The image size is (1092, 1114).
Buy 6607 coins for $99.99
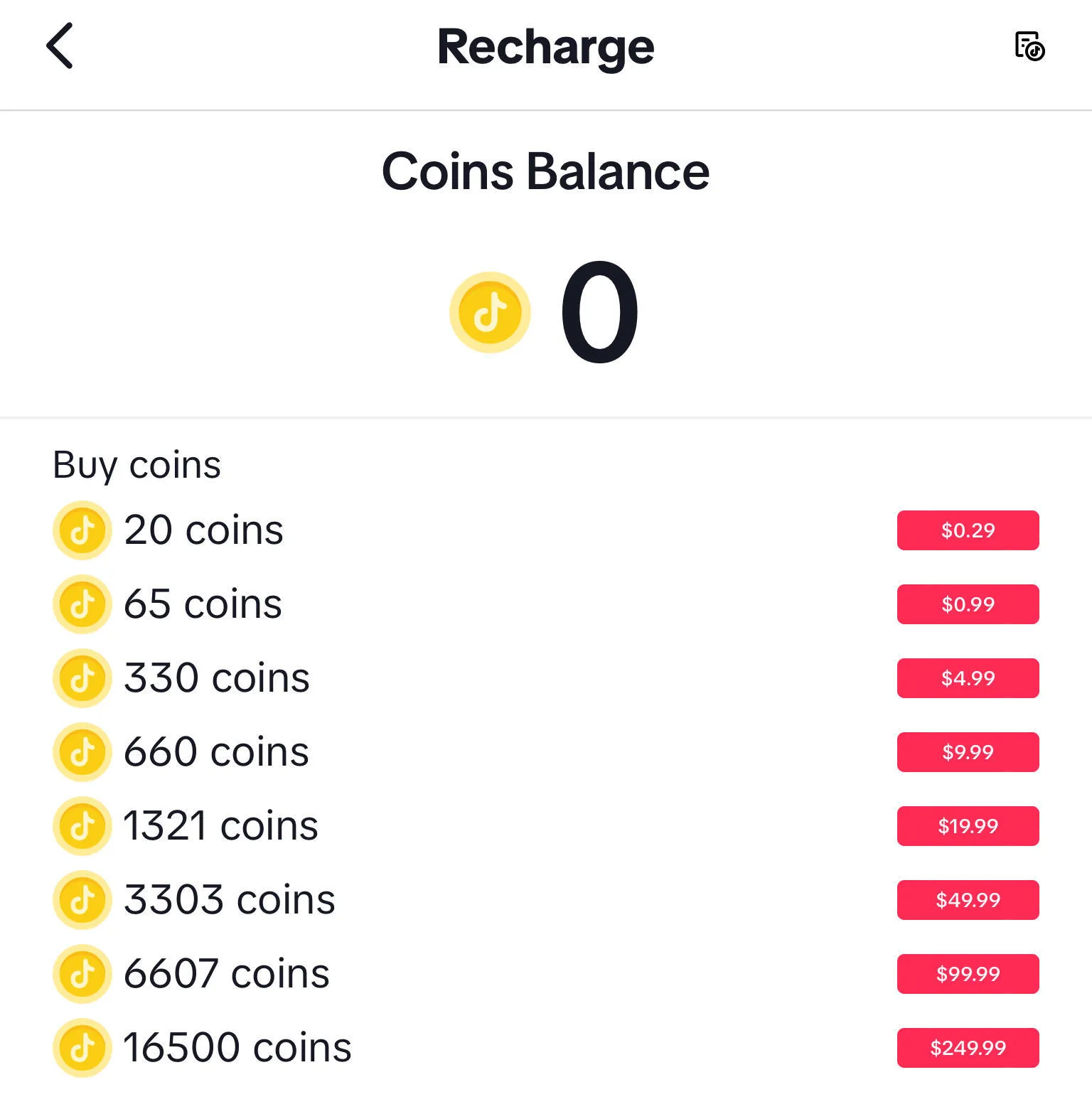point(968,974)
